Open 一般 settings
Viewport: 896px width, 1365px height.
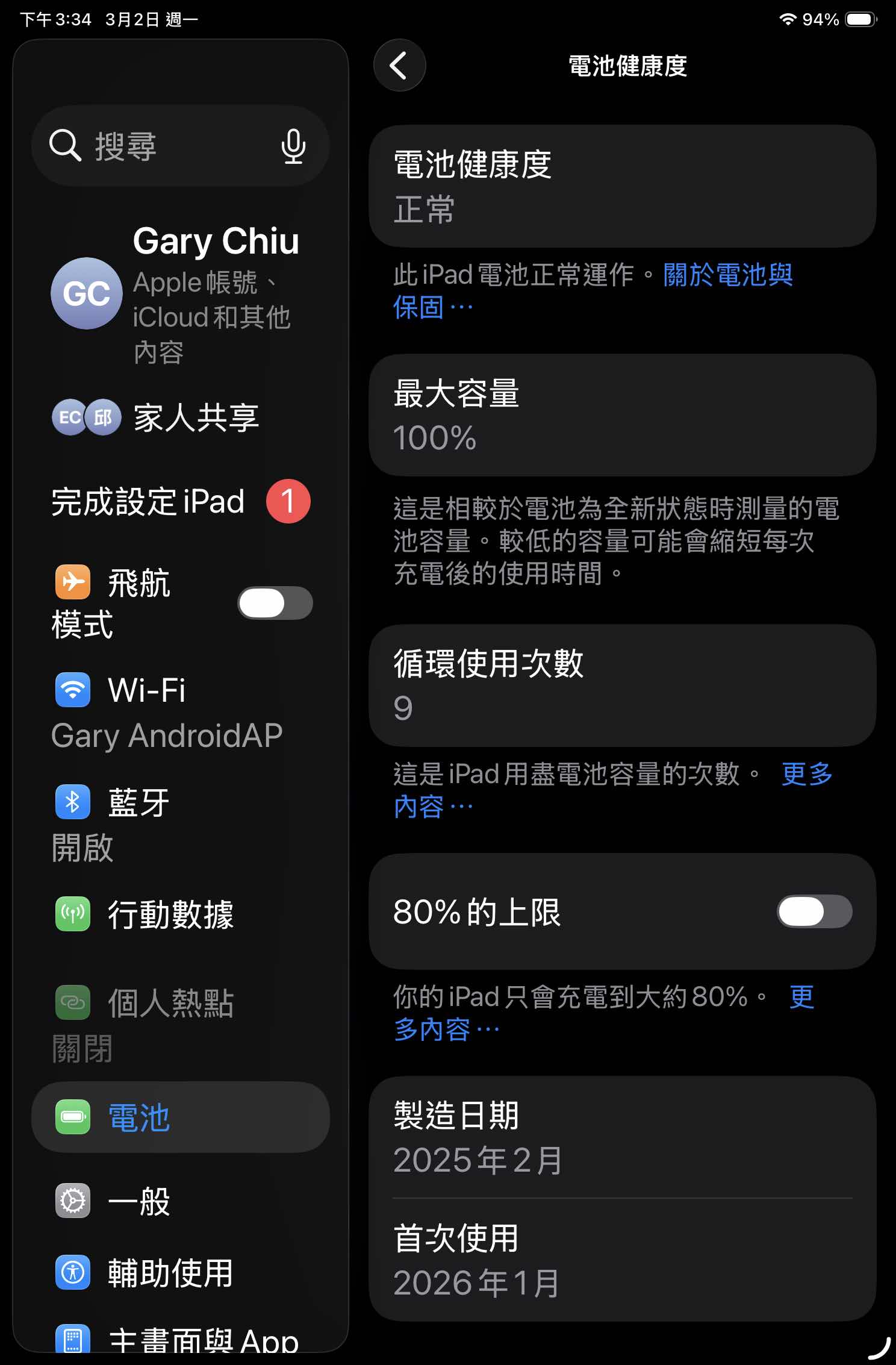[x=138, y=1201]
